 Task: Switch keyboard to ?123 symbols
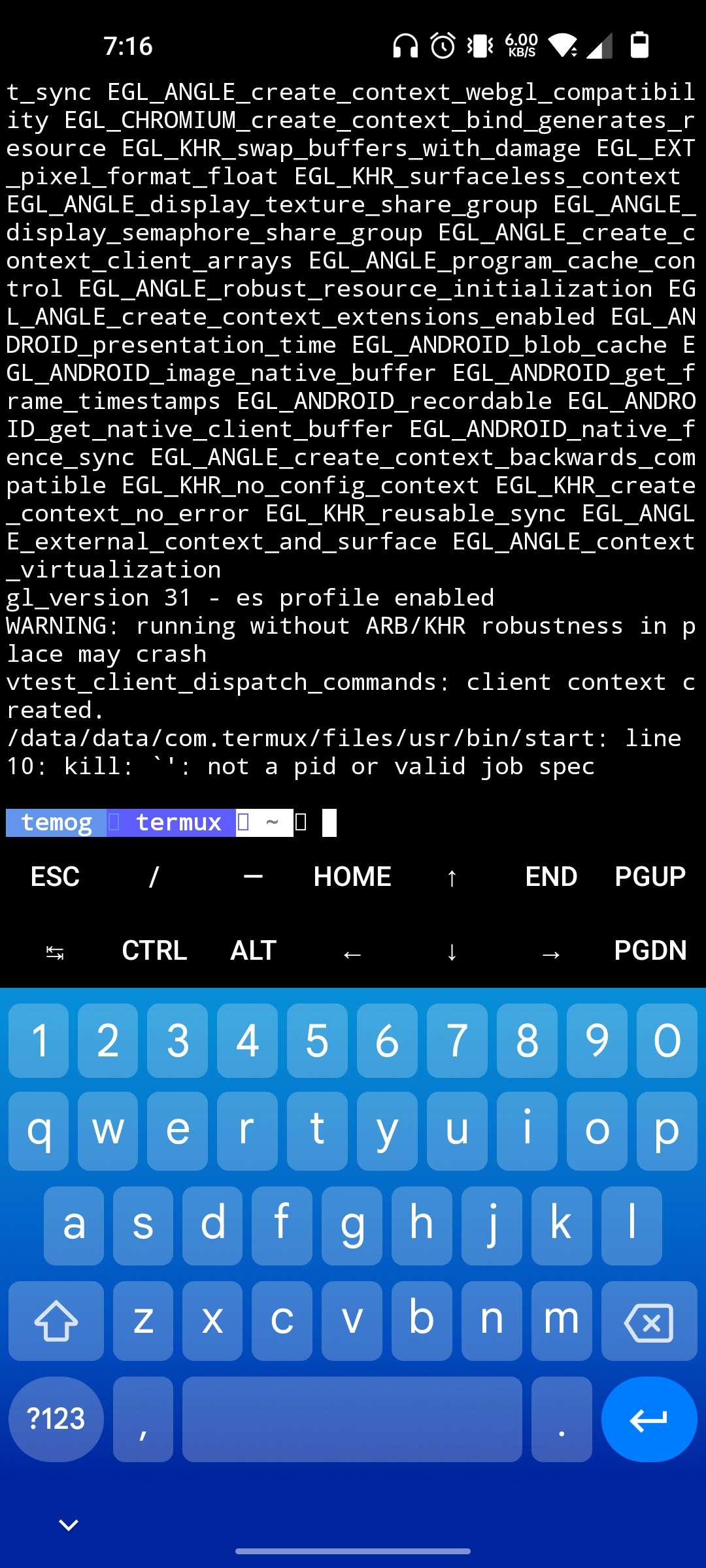tap(56, 1419)
